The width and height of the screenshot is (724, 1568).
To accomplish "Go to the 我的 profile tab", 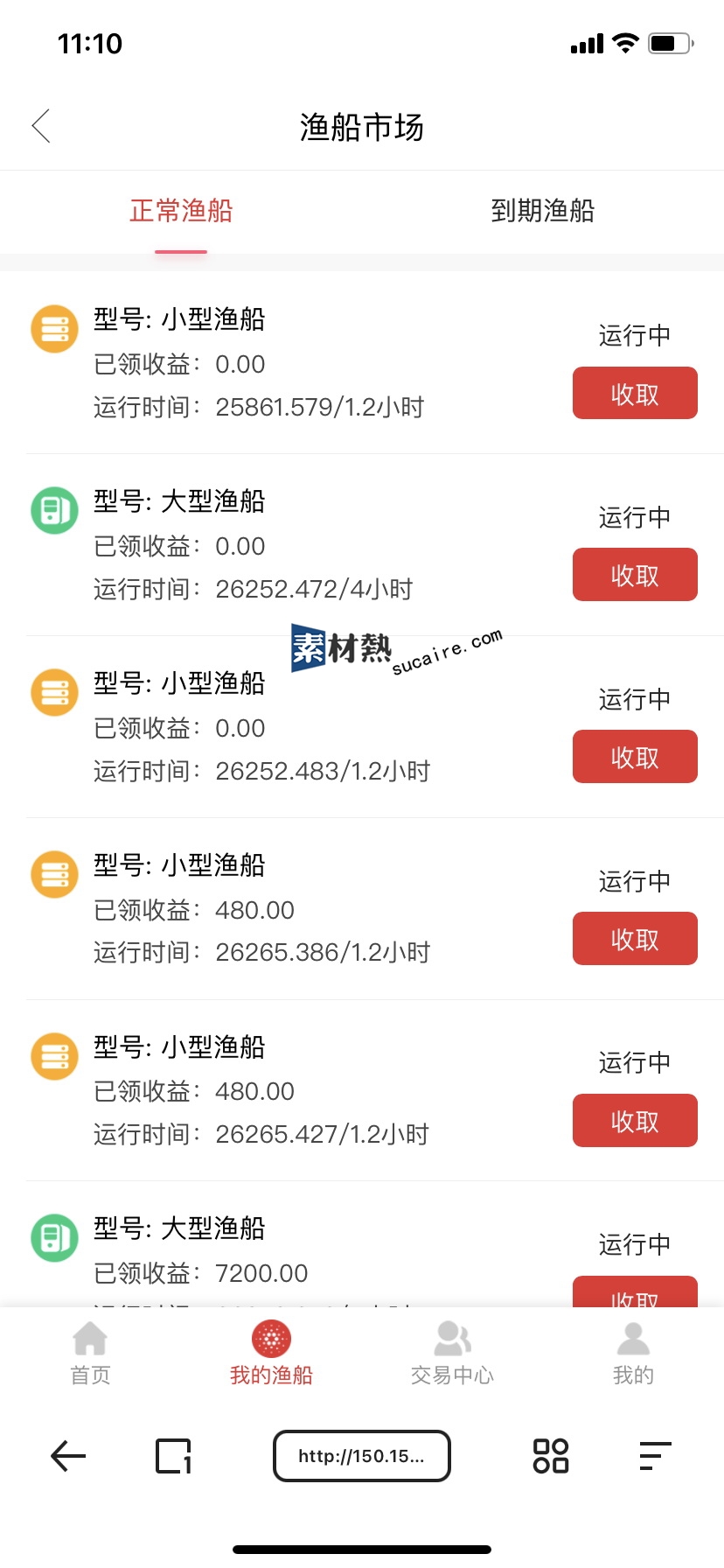I will coord(633,1354).
